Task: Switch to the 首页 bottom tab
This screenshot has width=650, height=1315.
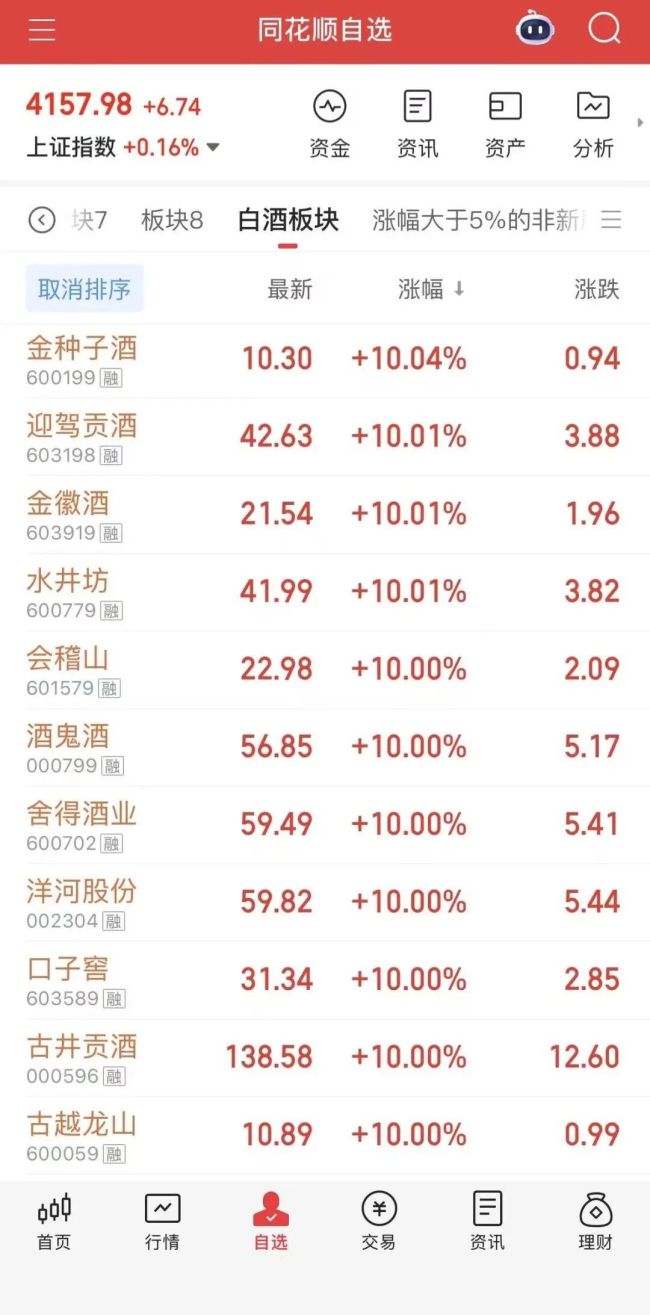Action: coord(54,1221)
